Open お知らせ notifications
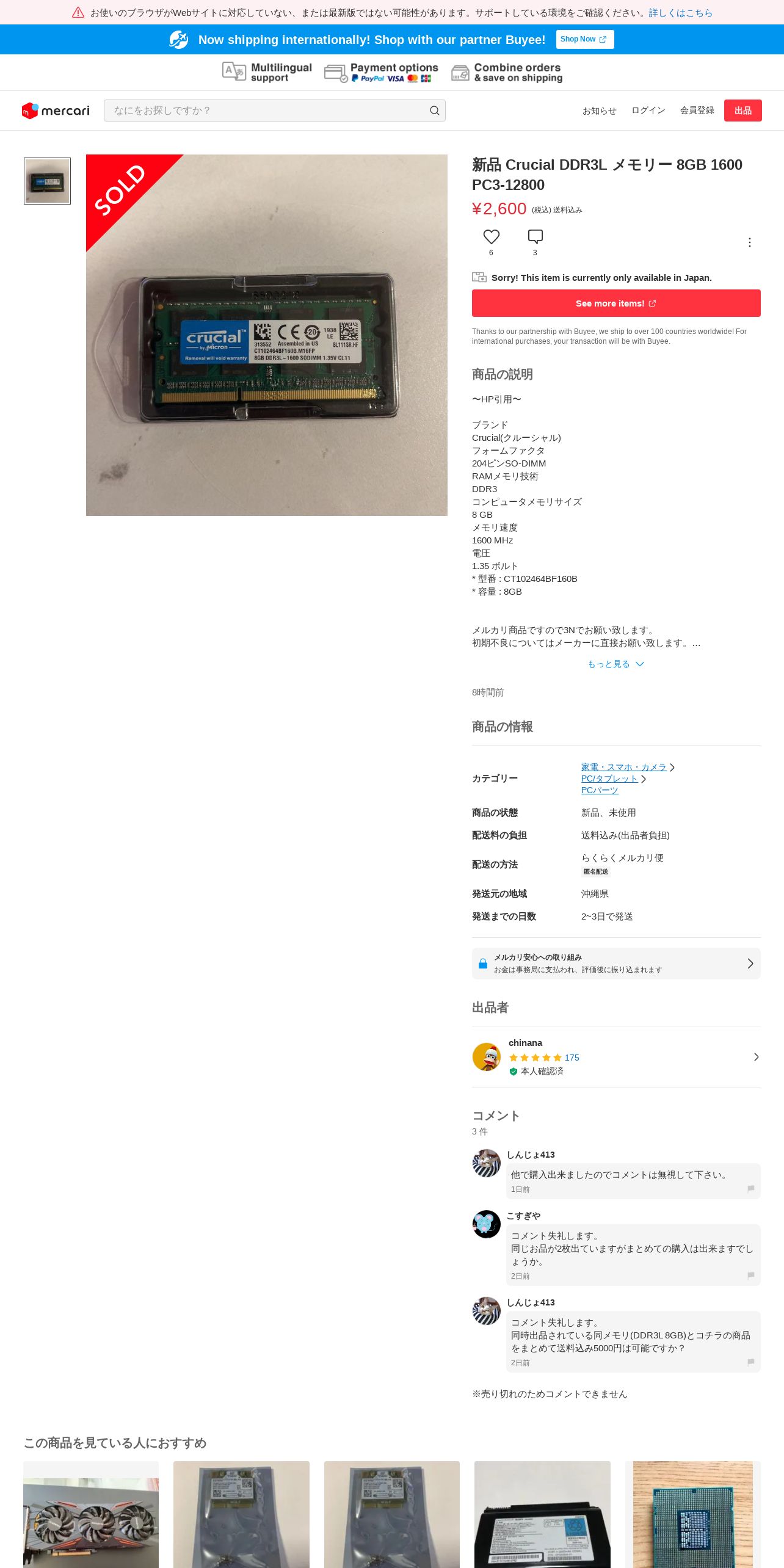Viewport: 784px width, 1568px height. (x=599, y=111)
